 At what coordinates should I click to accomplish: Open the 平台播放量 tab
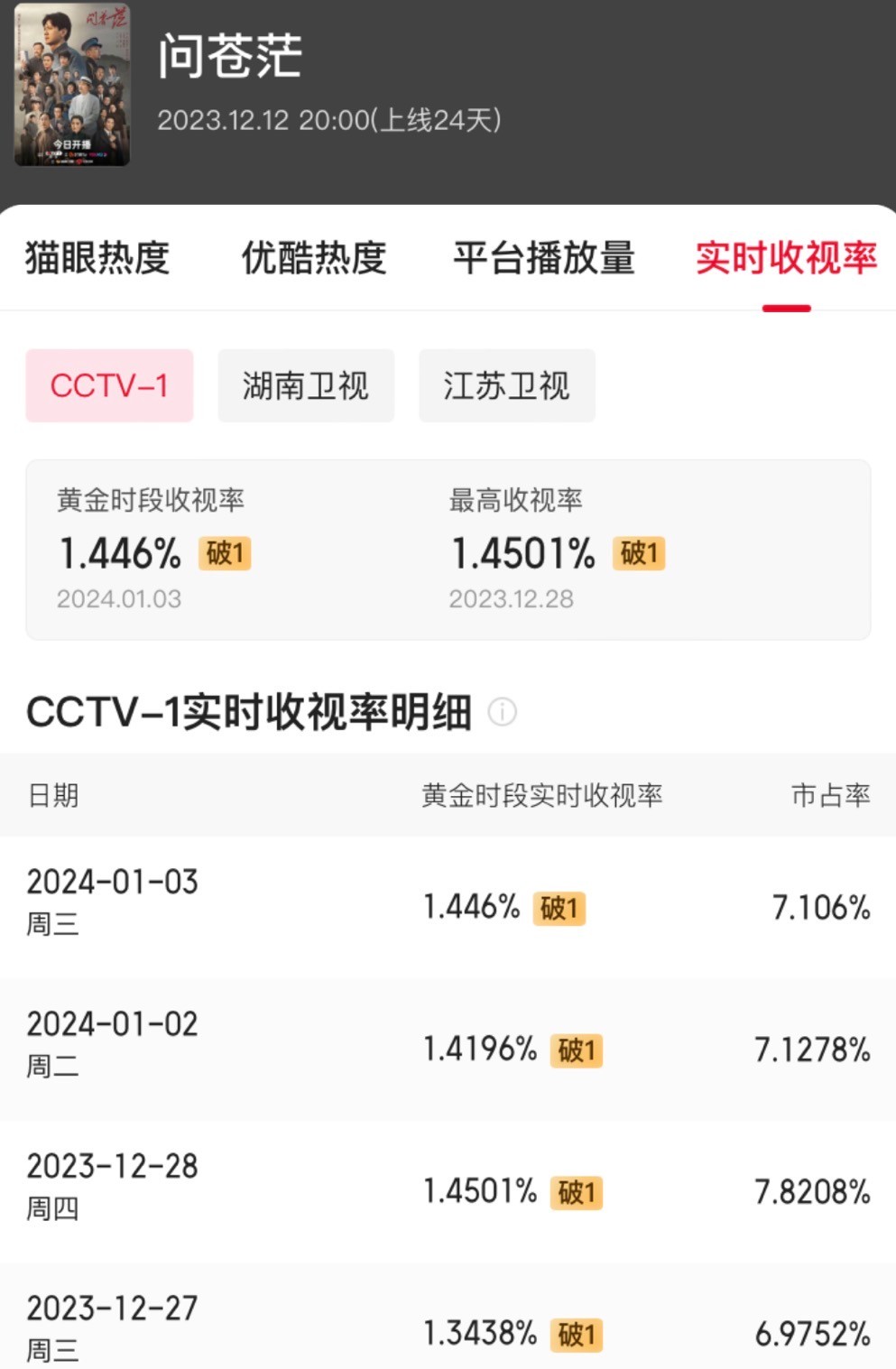[546, 259]
